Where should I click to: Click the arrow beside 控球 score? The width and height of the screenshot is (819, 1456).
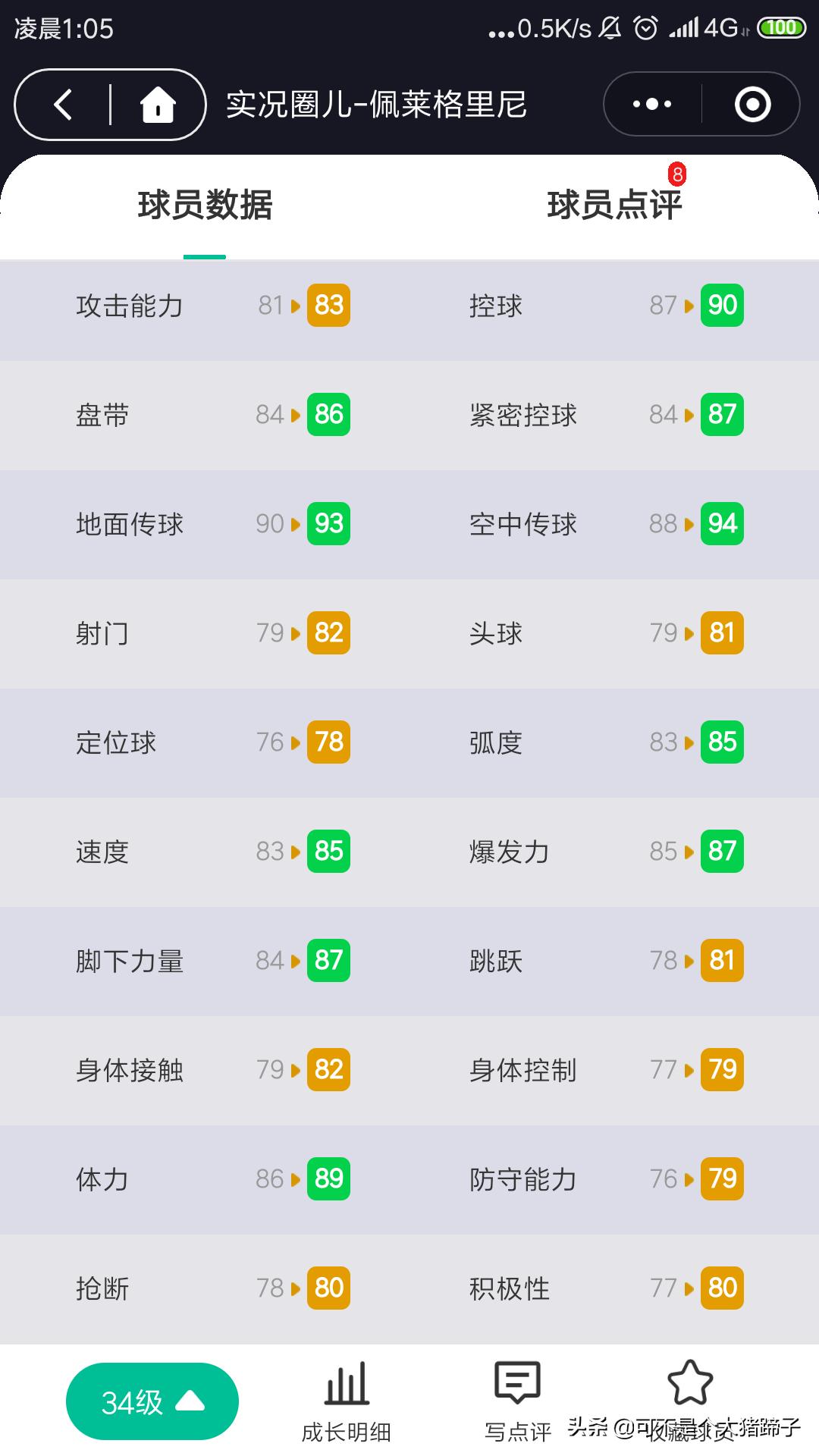[687, 306]
